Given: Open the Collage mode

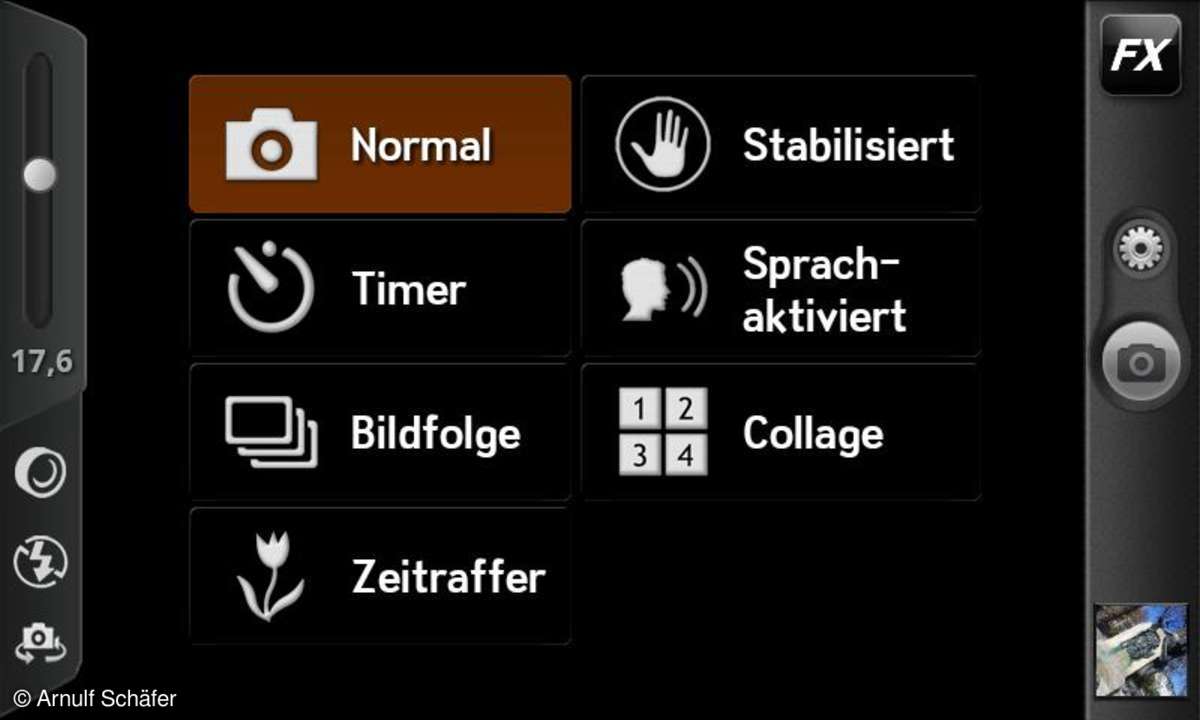Looking at the screenshot, I should 781,433.
